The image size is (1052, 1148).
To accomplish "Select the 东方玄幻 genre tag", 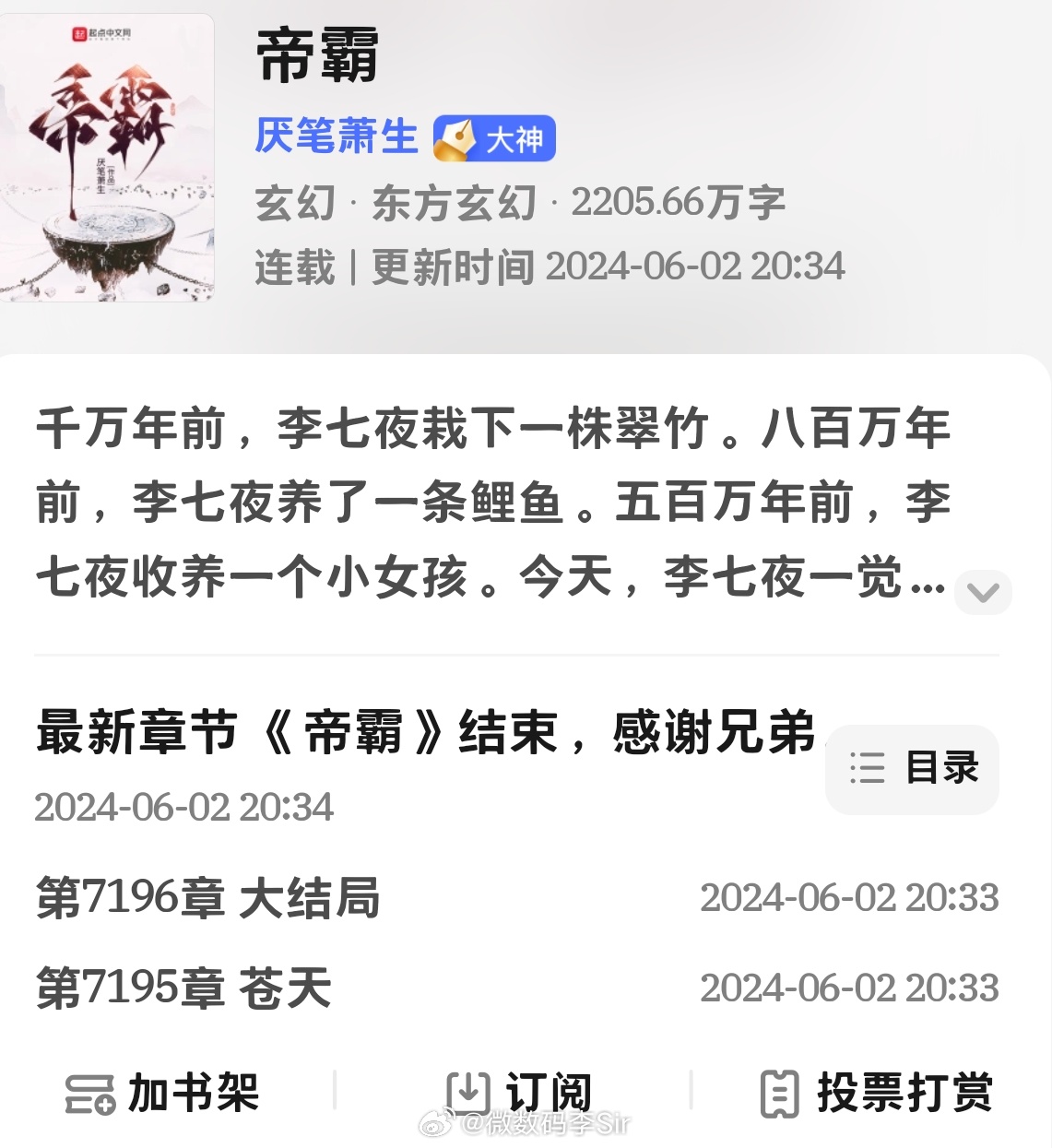I will tap(455, 203).
